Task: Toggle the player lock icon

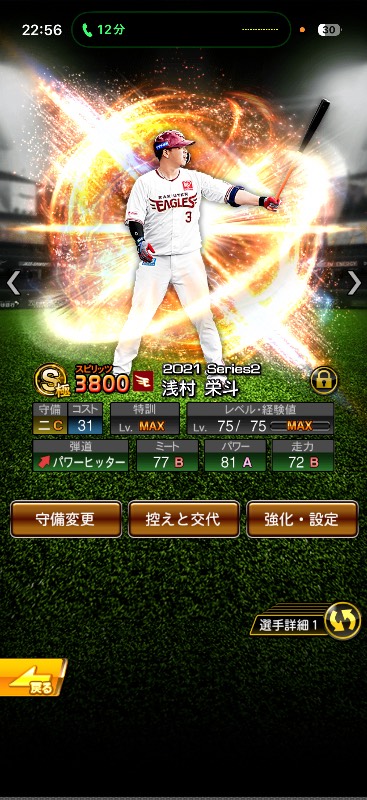Action: tap(324, 380)
